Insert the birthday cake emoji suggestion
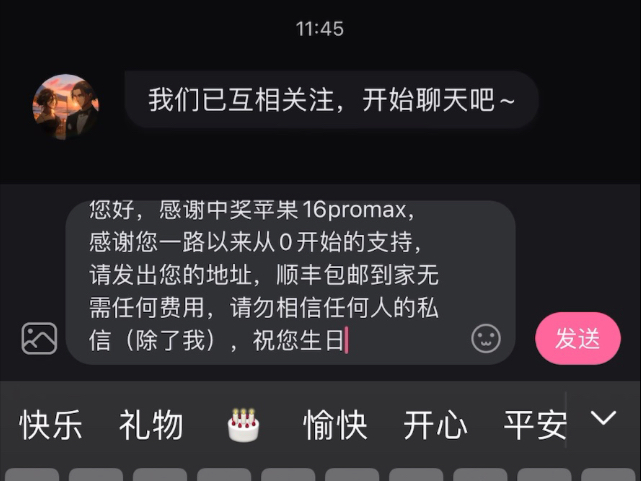641x481 pixels. (243, 425)
